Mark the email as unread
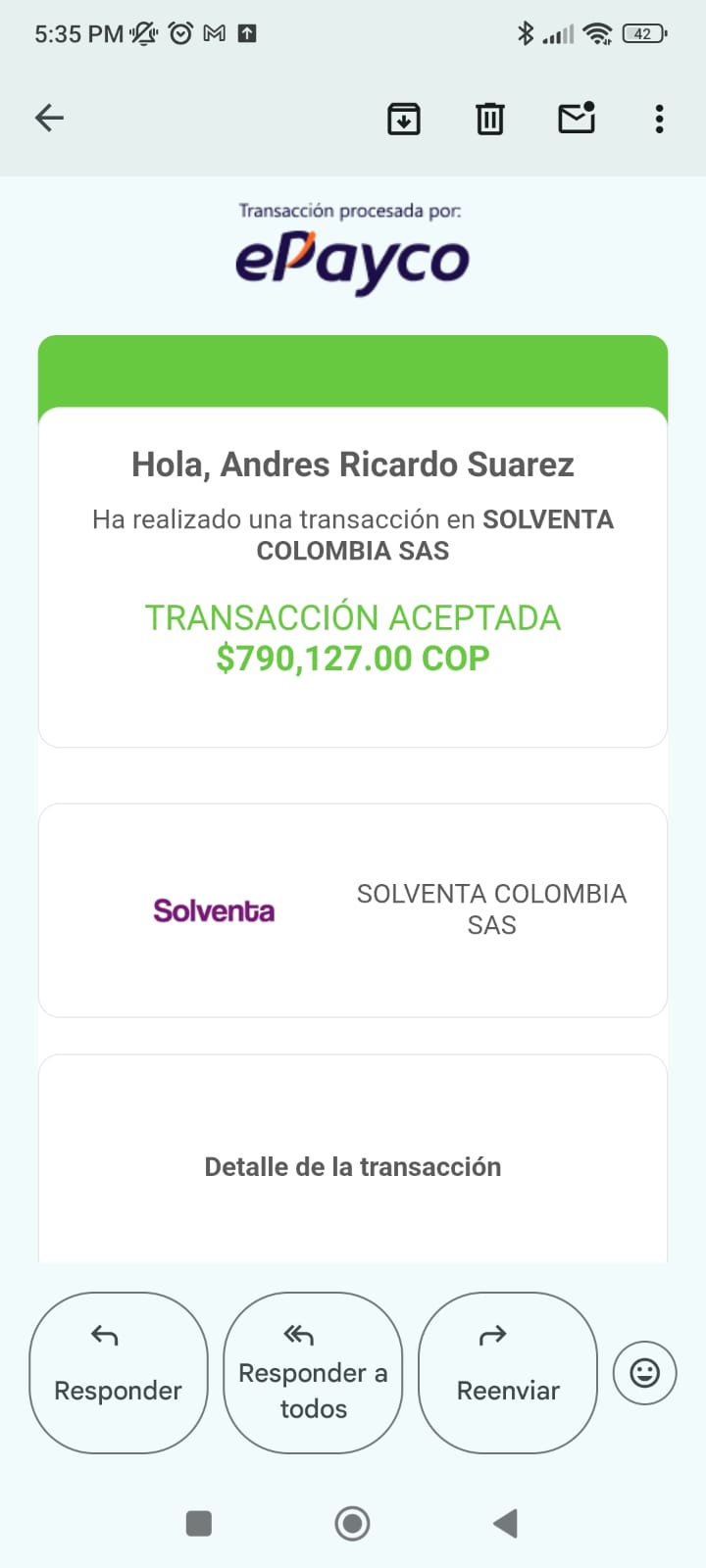 tap(577, 119)
